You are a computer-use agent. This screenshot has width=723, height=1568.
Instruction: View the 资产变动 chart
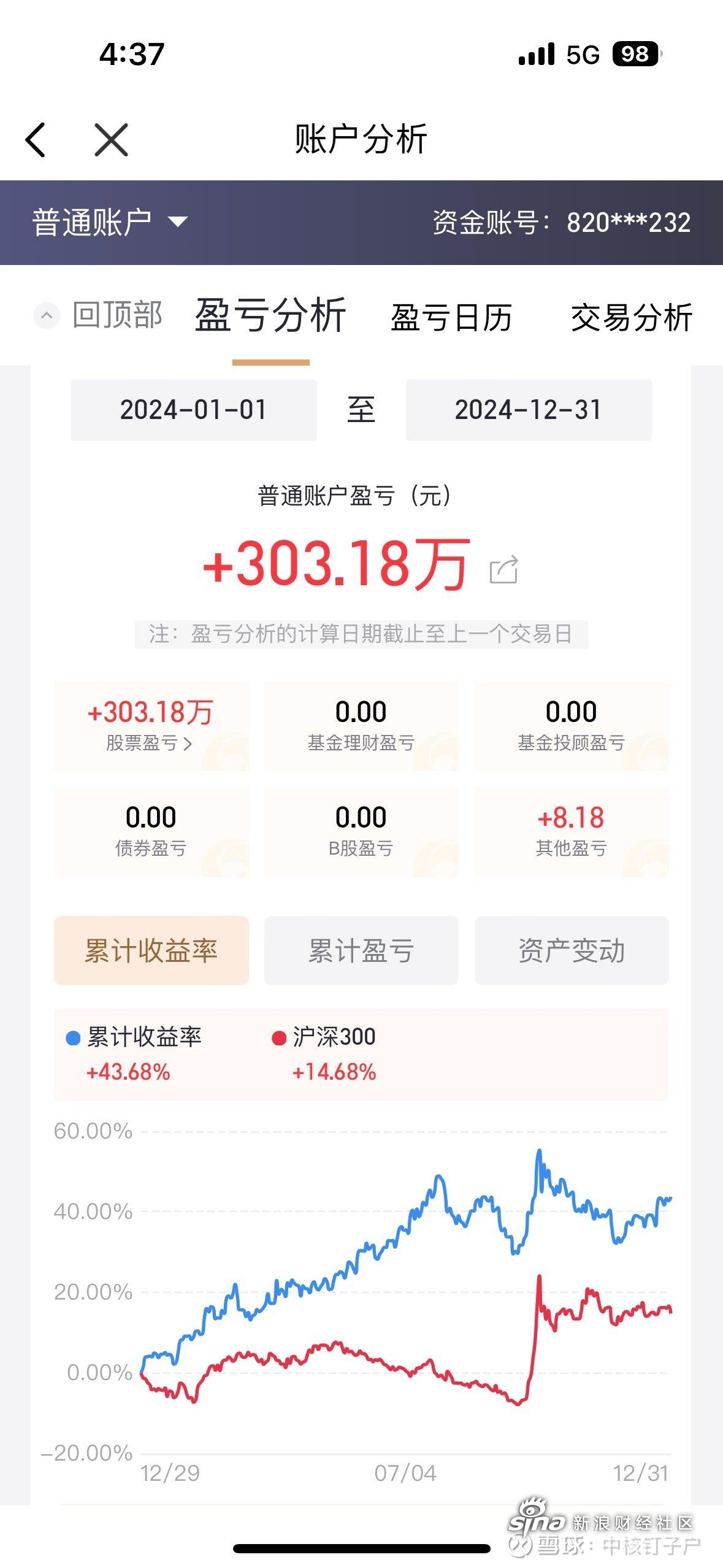pyautogui.click(x=572, y=950)
